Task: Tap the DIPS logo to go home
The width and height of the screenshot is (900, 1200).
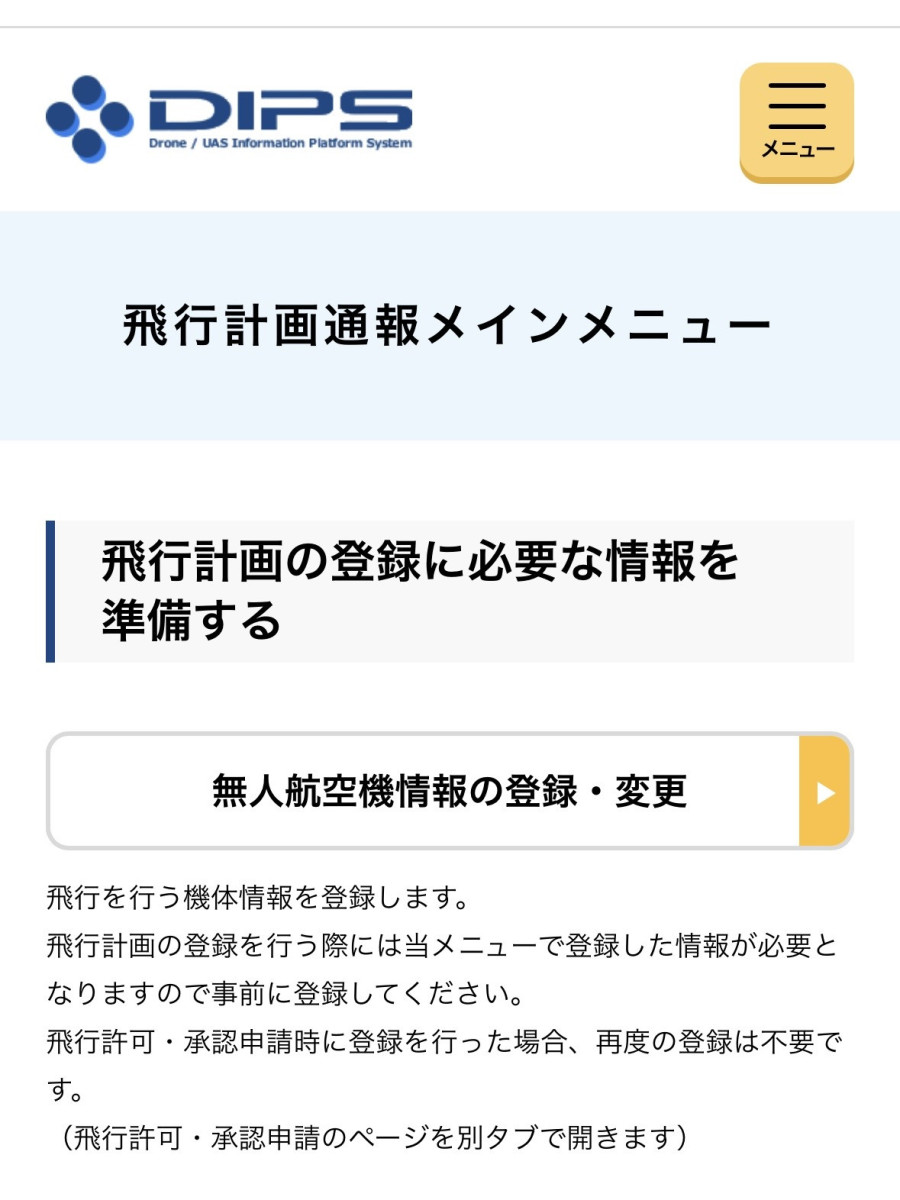Action: 229,118
